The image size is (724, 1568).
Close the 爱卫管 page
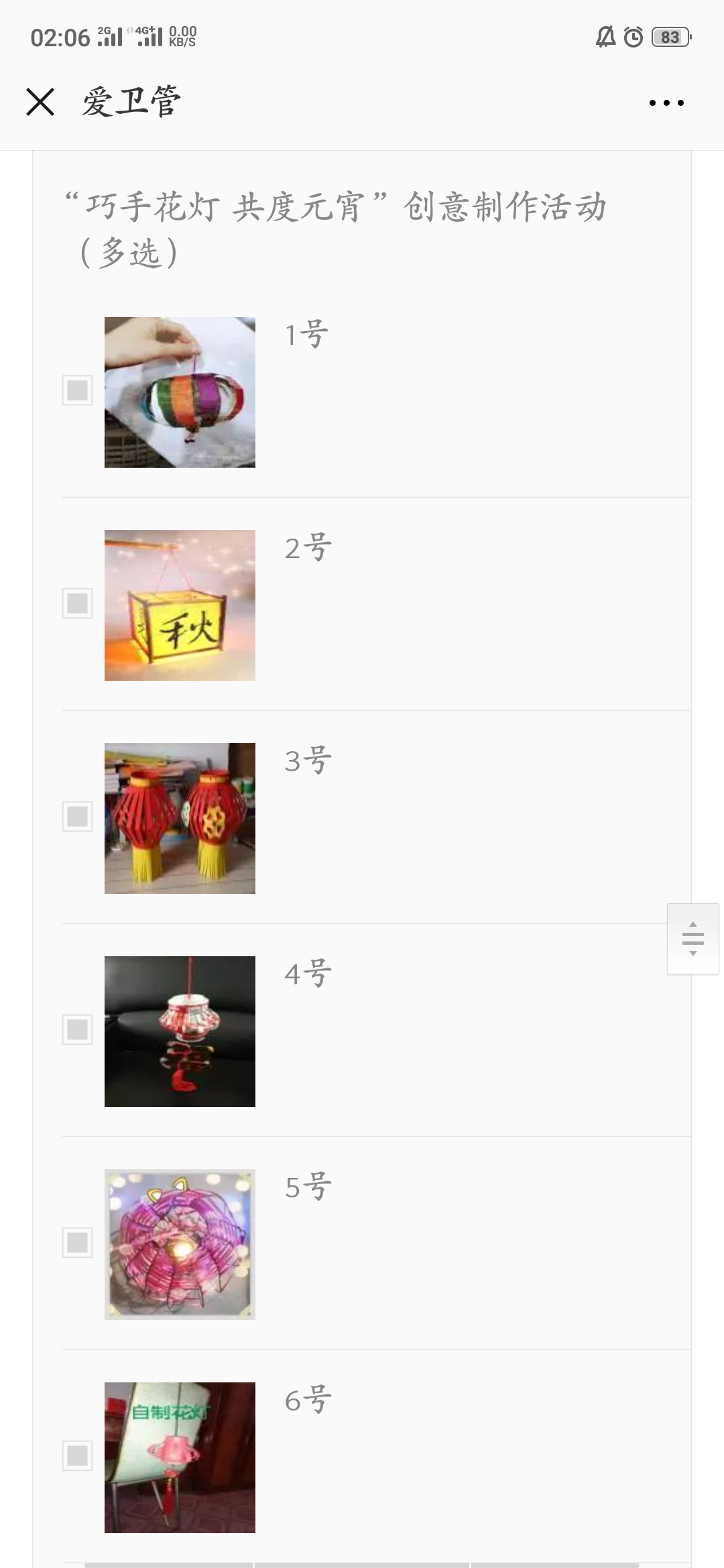tap(40, 103)
